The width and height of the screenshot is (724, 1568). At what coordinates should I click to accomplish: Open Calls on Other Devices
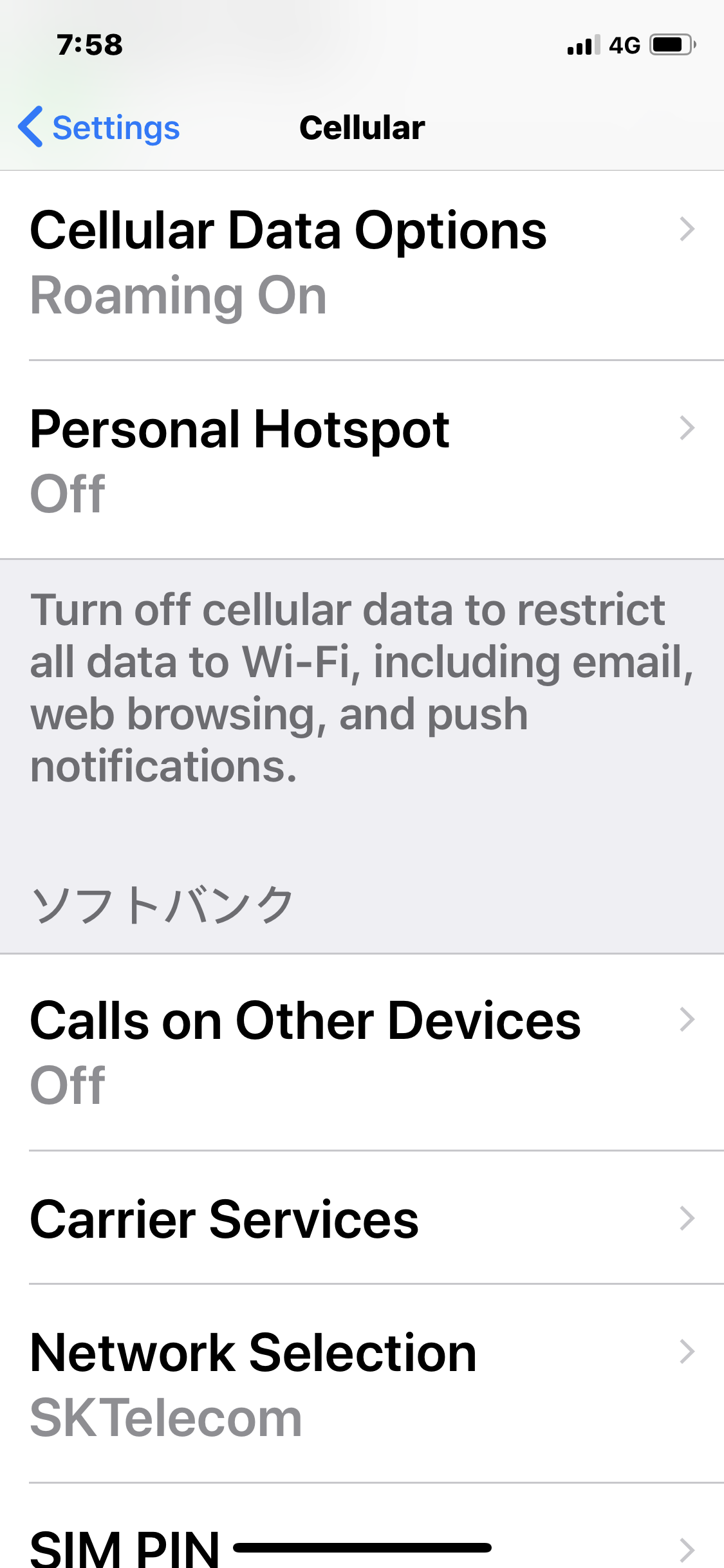pyautogui.click(x=362, y=1052)
